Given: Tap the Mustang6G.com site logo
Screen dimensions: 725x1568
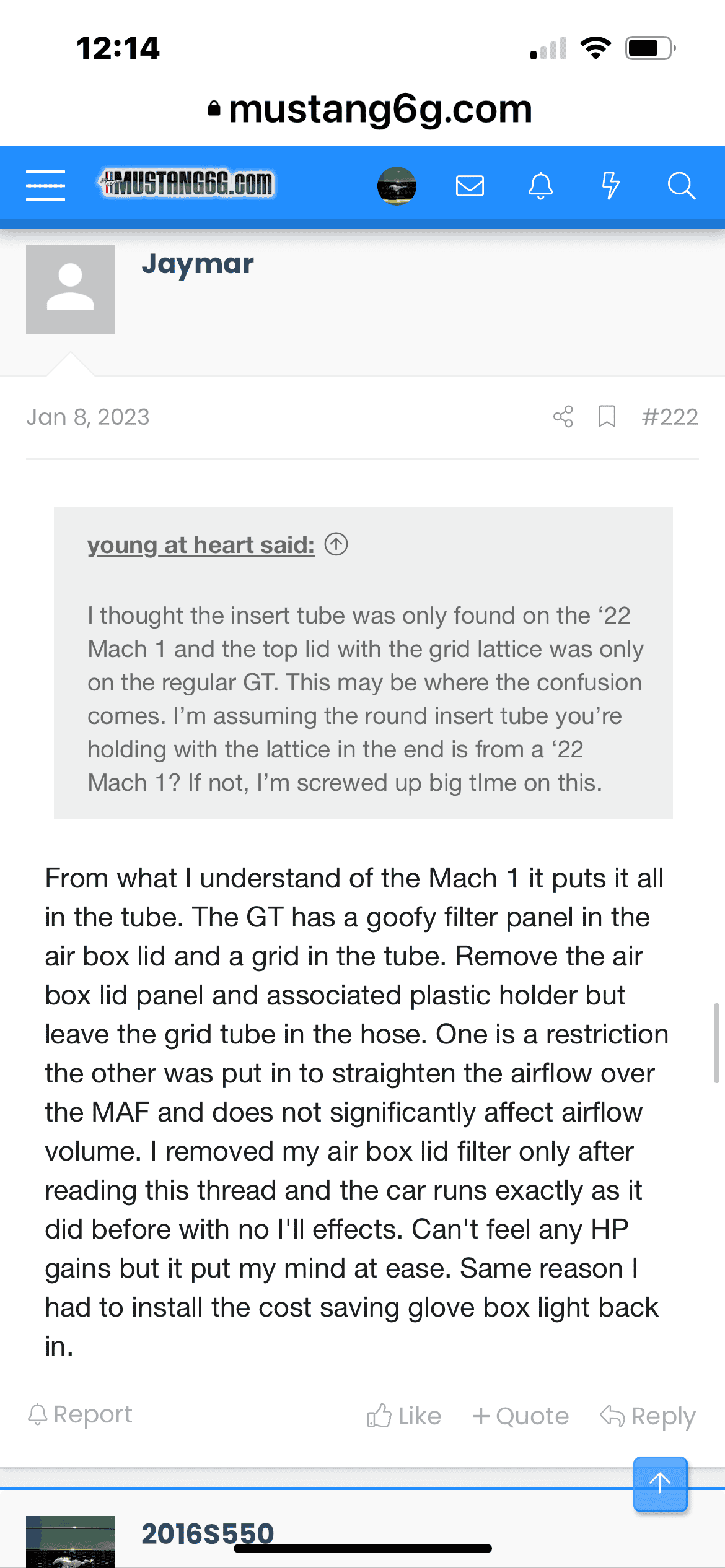Looking at the screenshot, I should pyautogui.click(x=187, y=184).
